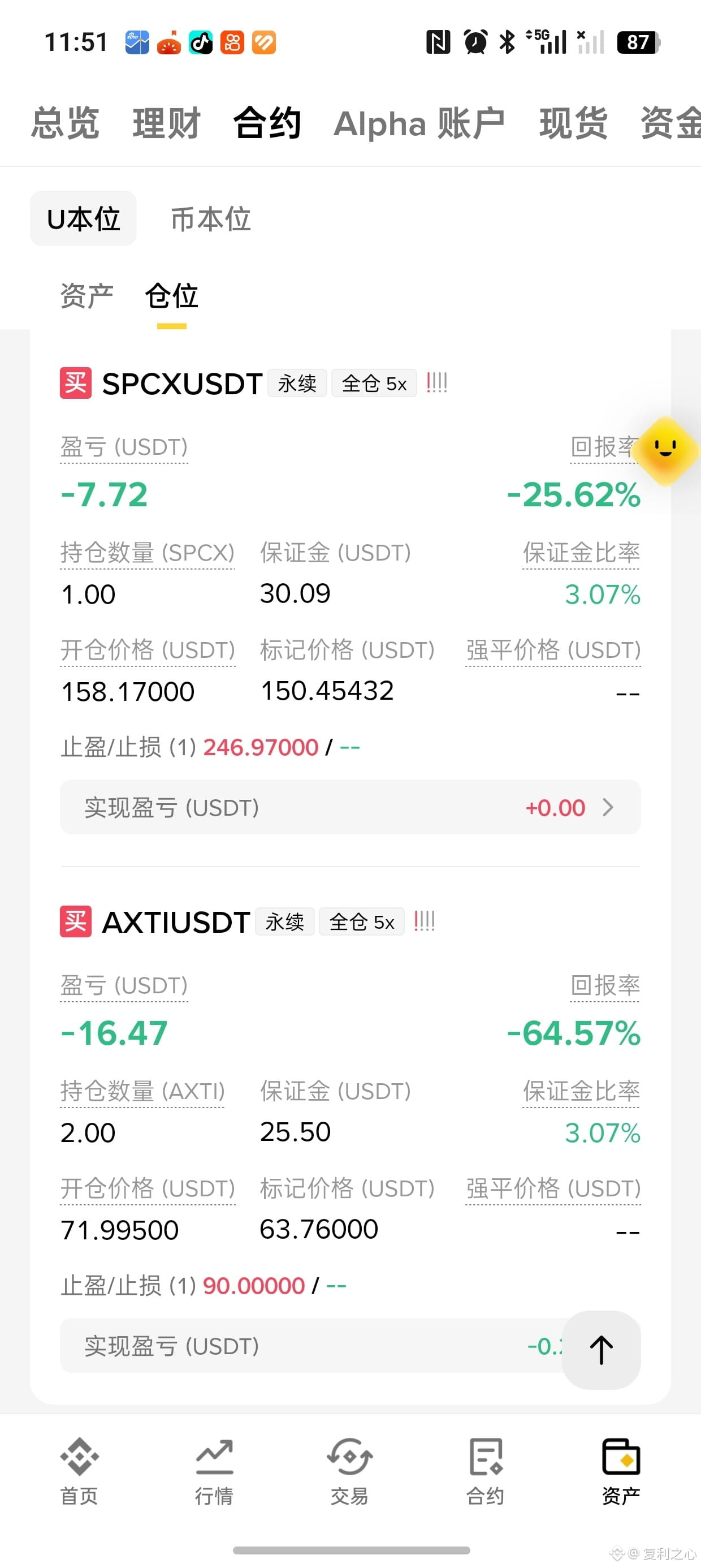Screen dimensions: 701x1568
Task: Select the U本位 segment
Action: (83, 218)
